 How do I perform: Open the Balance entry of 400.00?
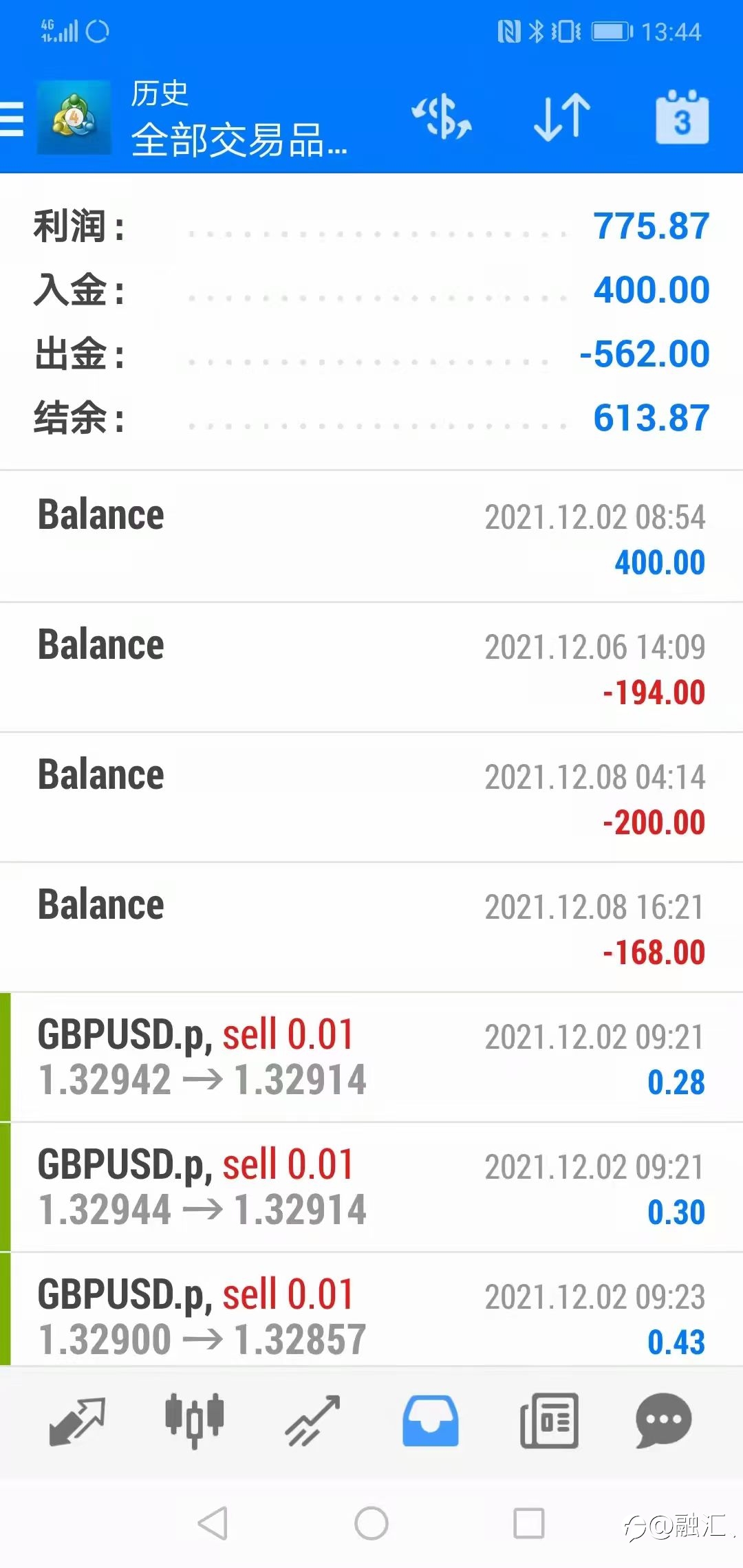coord(371,537)
